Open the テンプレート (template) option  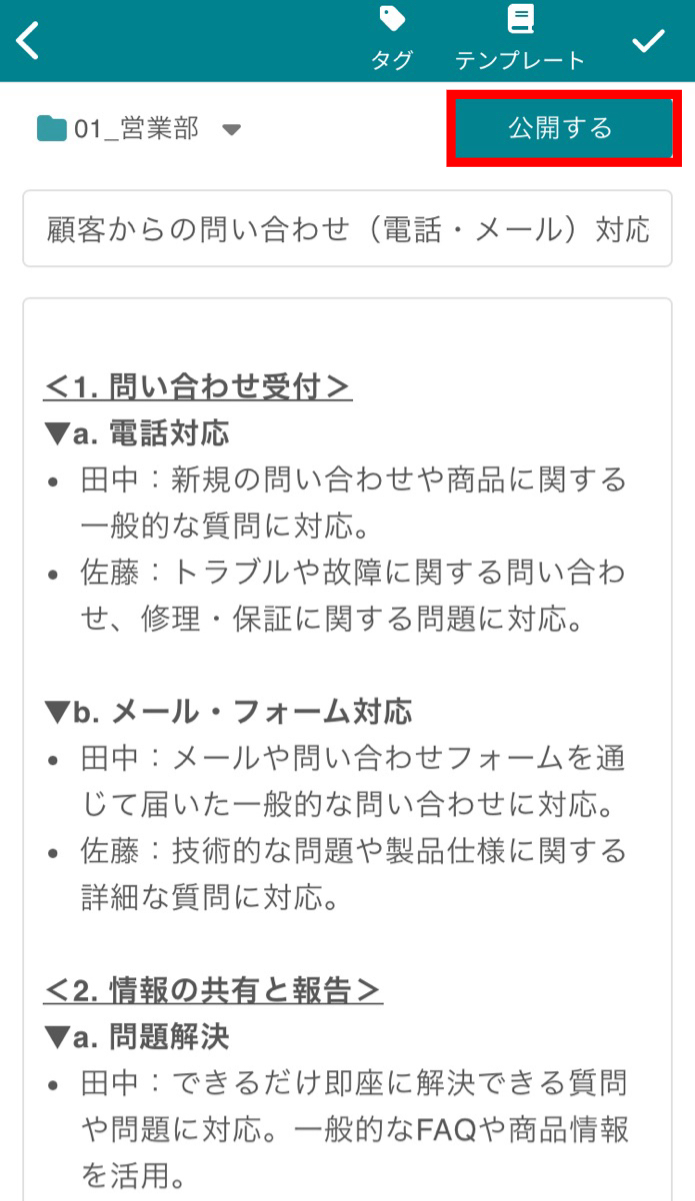pyautogui.click(x=520, y=40)
